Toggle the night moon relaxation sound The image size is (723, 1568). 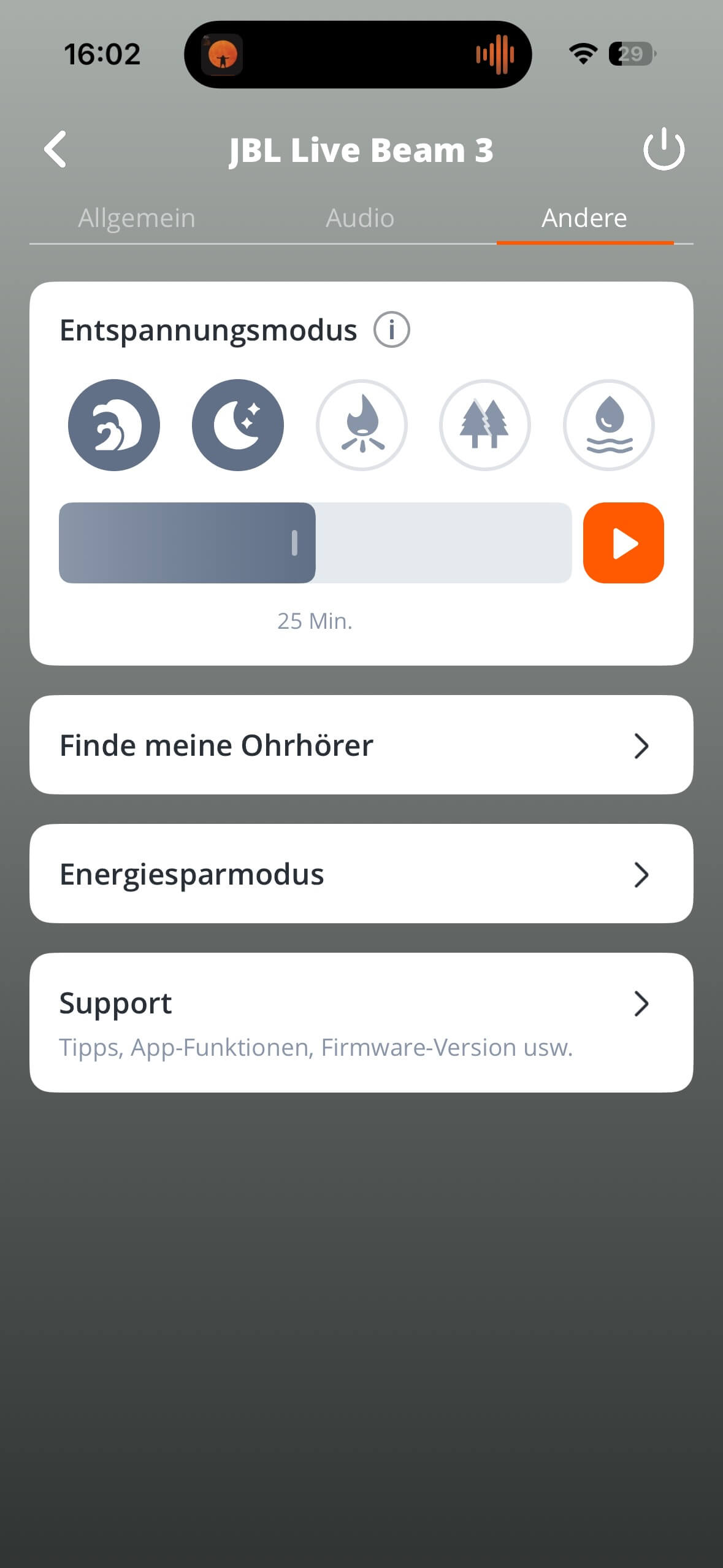click(238, 425)
